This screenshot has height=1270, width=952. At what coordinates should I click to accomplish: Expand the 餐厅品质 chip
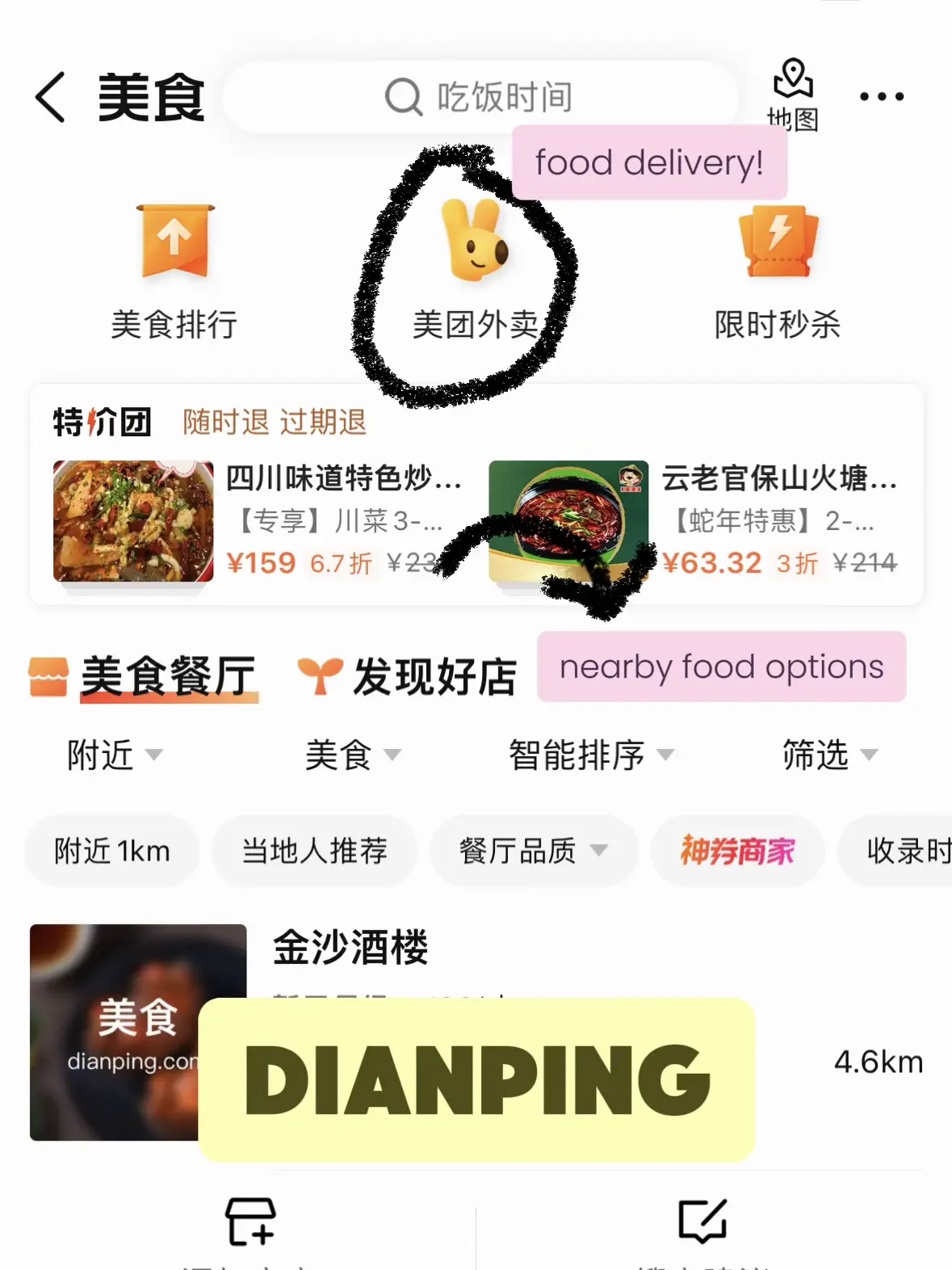click(x=533, y=851)
